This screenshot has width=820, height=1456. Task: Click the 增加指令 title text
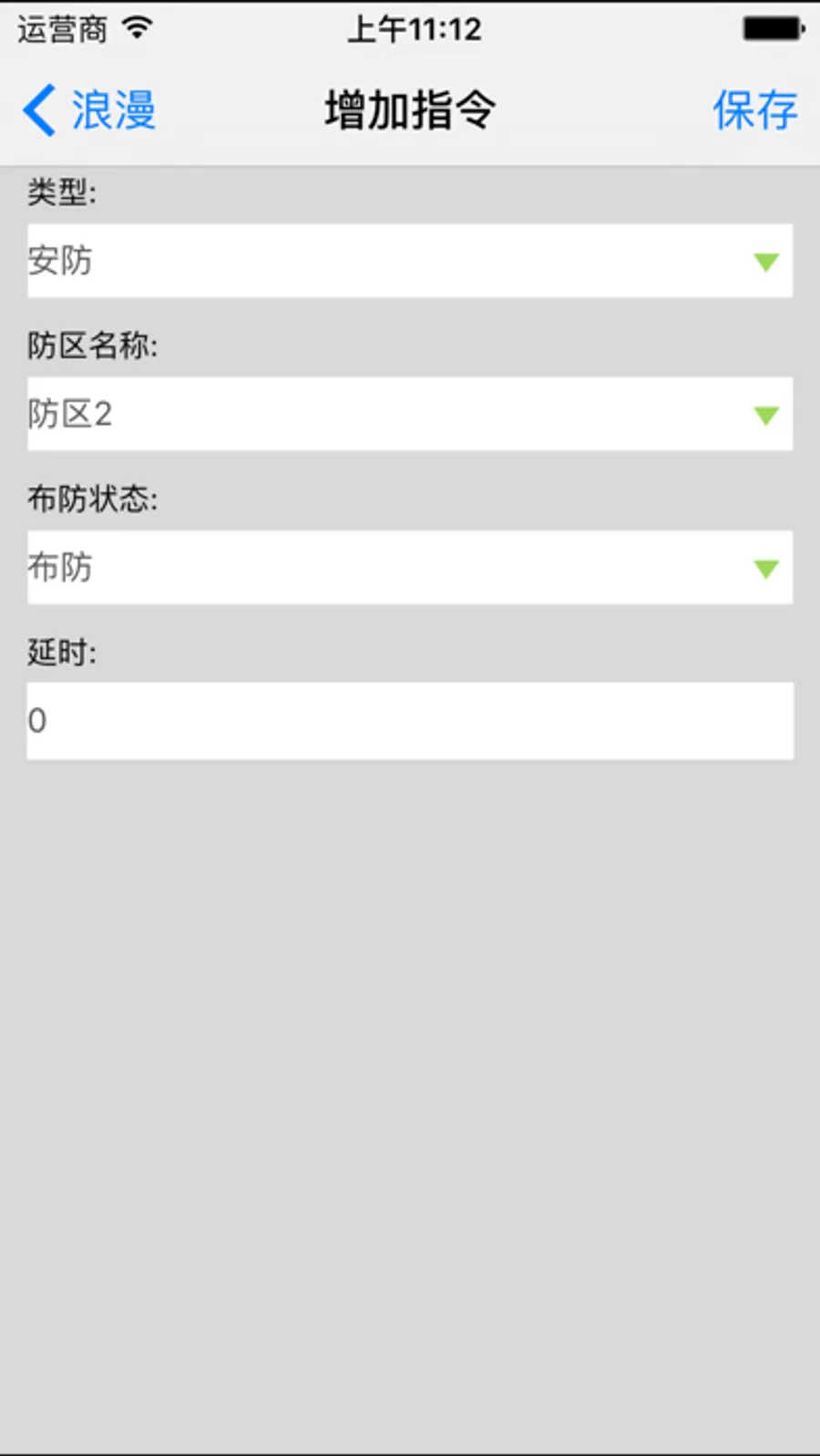(x=408, y=108)
